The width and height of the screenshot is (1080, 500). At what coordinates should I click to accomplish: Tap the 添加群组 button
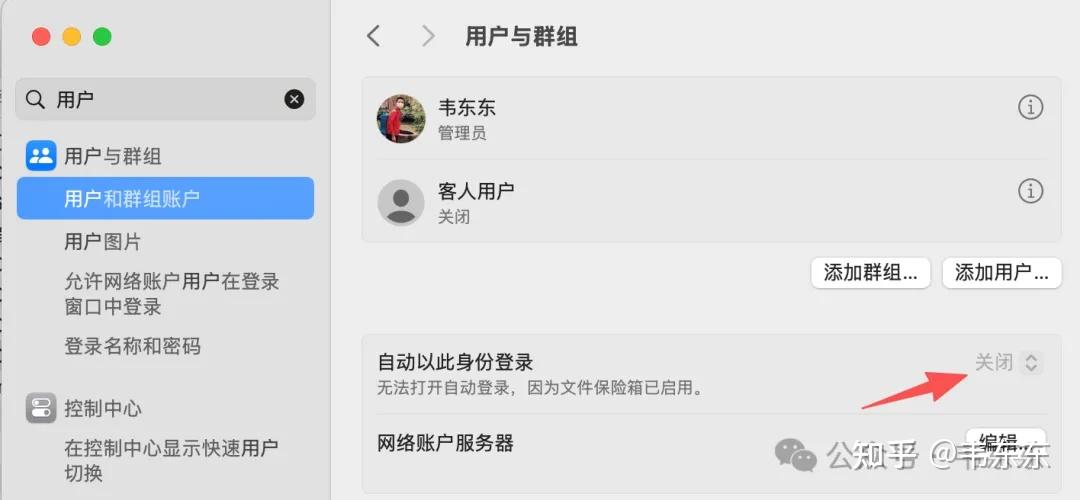[x=870, y=272]
